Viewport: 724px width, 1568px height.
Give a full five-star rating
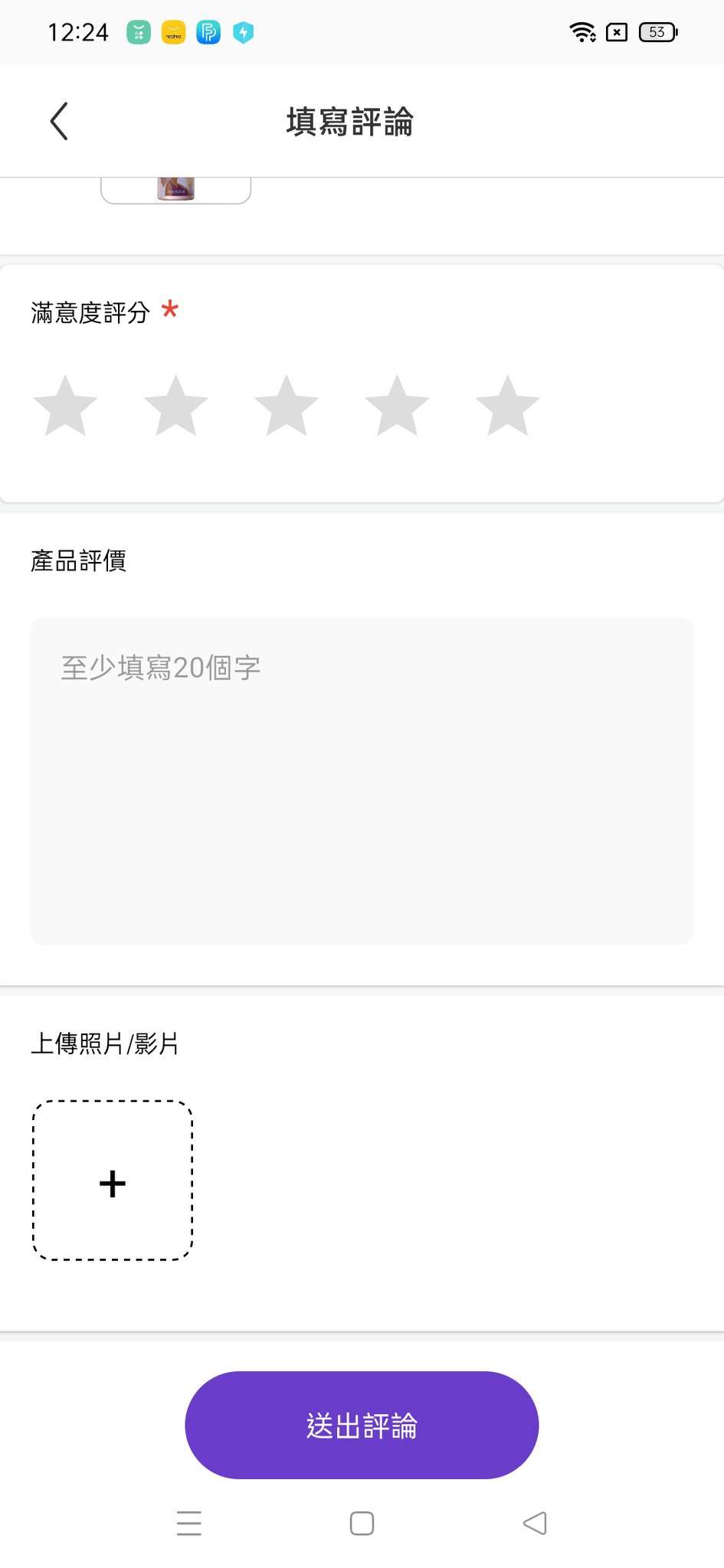507,406
